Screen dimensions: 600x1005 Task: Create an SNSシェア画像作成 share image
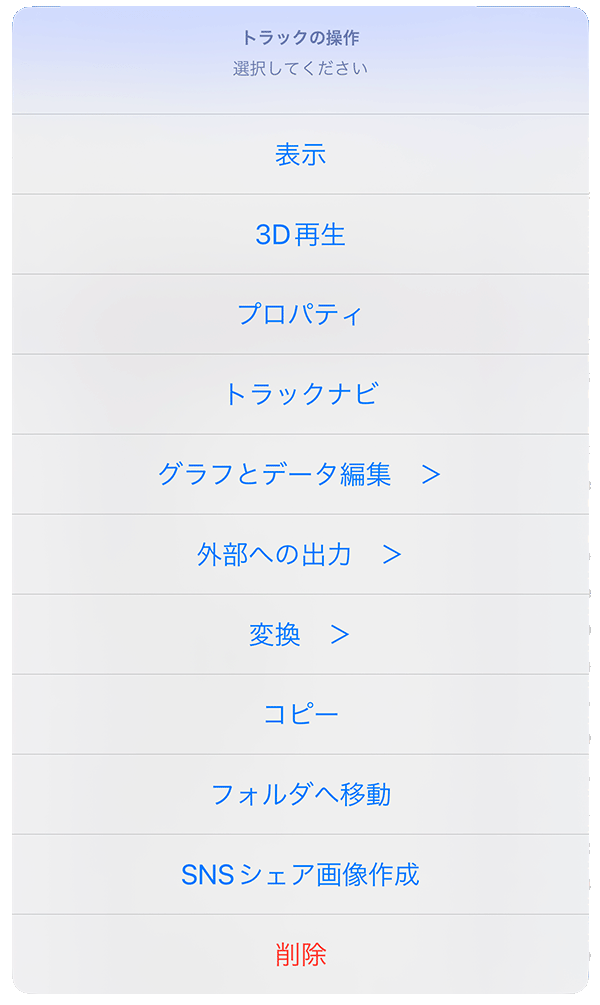pyautogui.click(x=300, y=875)
